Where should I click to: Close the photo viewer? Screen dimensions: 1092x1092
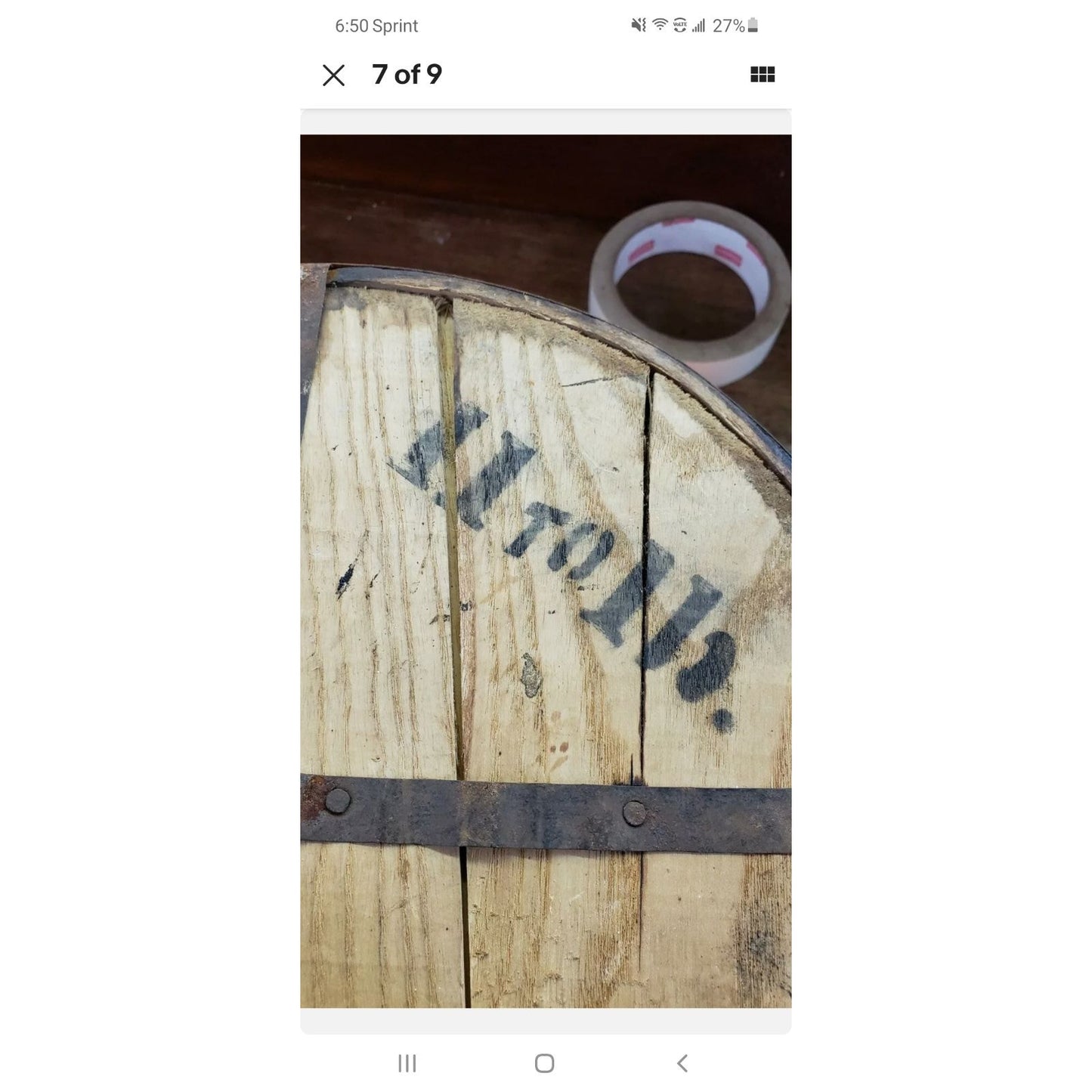pyautogui.click(x=333, y=75)
